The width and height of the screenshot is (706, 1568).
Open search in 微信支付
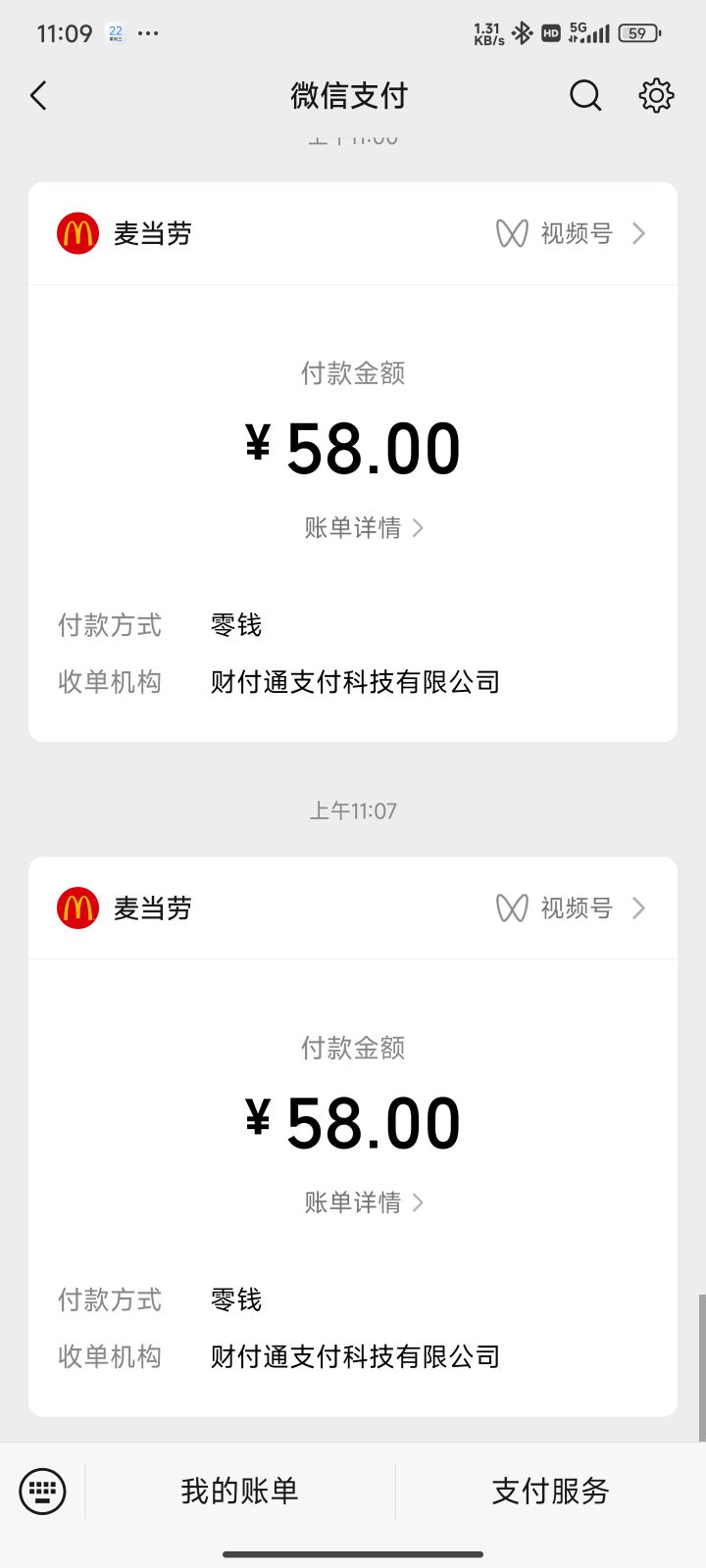coord(585,95)
